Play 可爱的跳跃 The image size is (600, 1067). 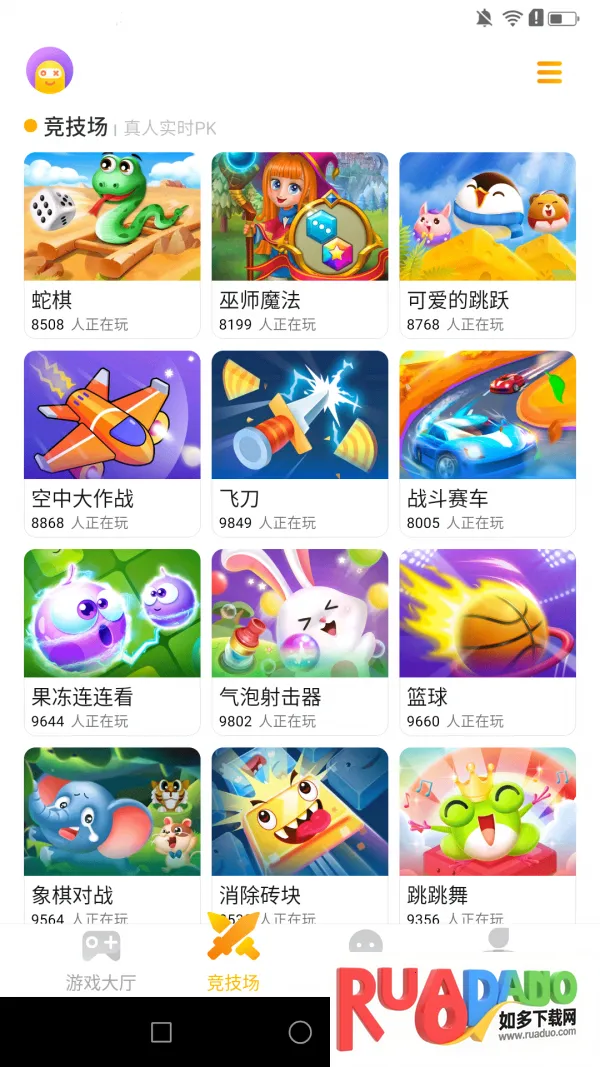click(x=487, y=244)
